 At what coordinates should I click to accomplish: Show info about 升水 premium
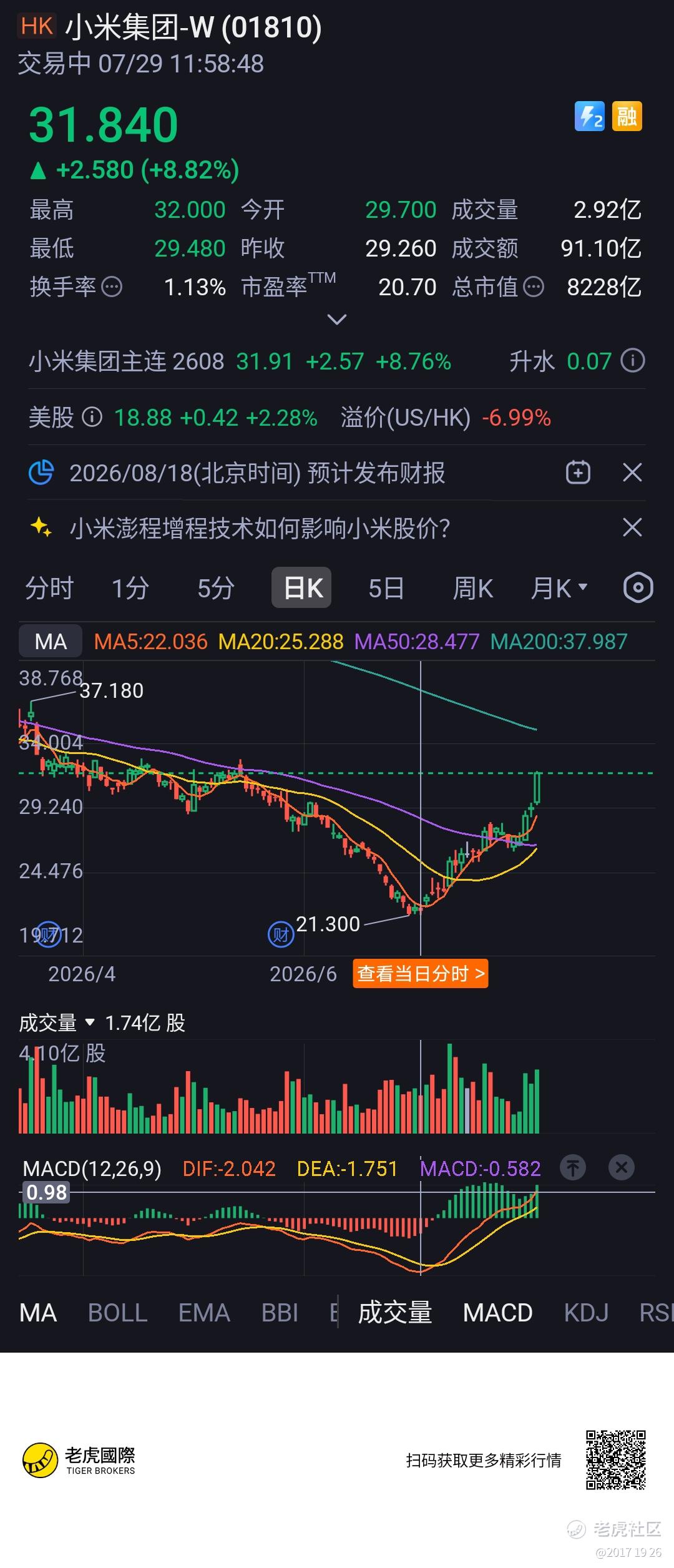(x=633, y=361)
